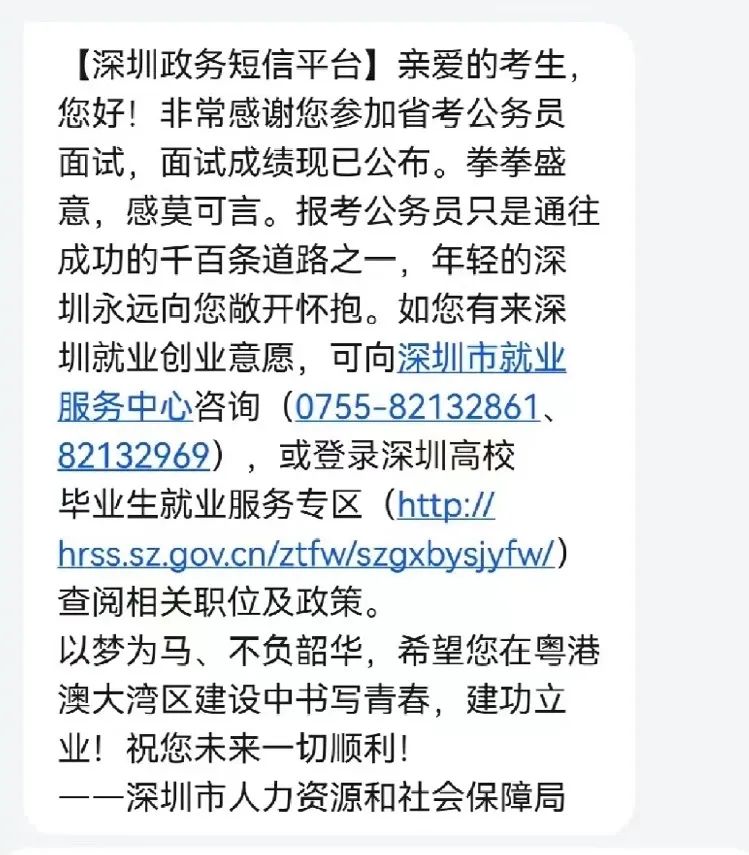Open the 深圳市就业服务中心 link
Screen dimensions: 749x855
(481, 358)
